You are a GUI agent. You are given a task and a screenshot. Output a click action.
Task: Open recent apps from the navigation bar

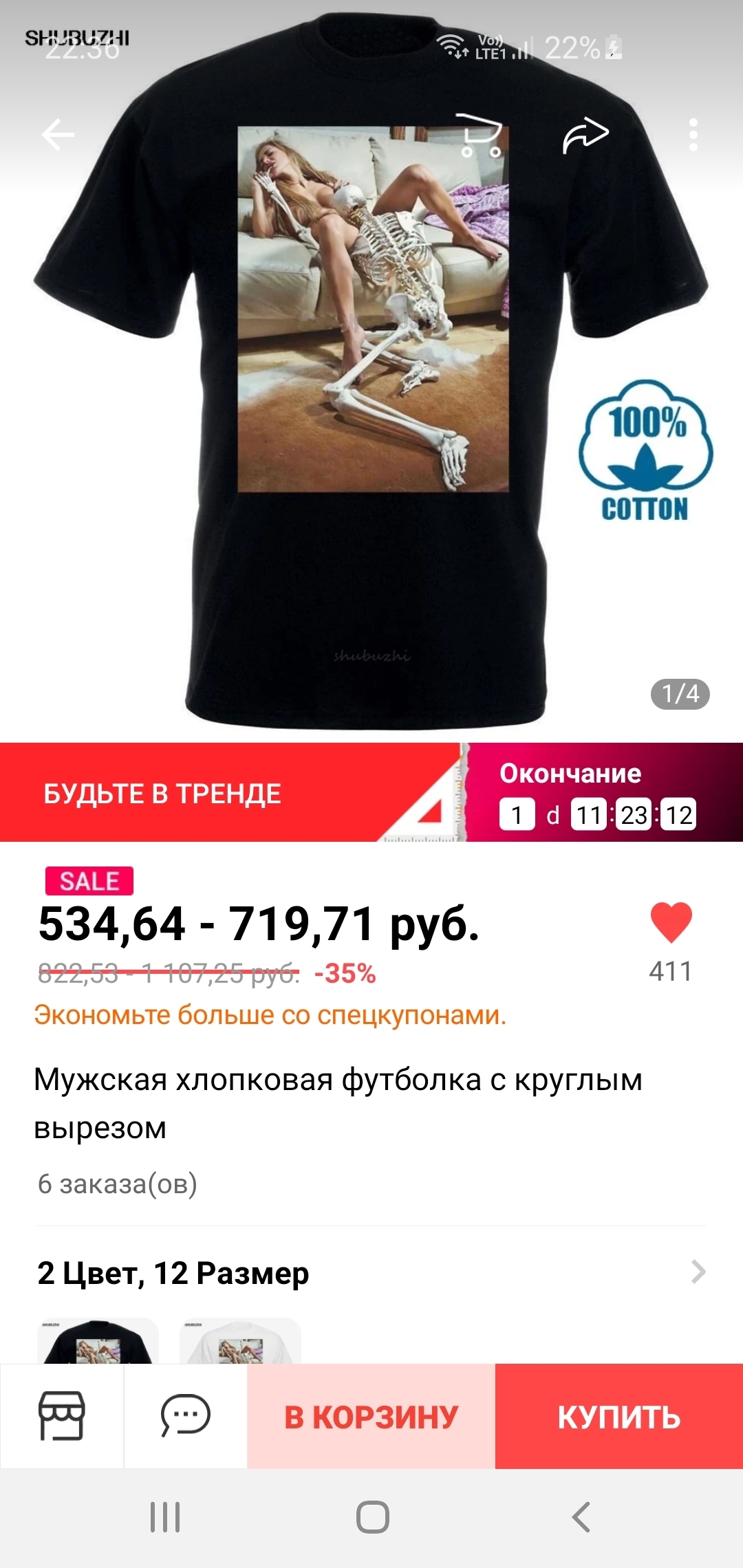(165, 1516)
